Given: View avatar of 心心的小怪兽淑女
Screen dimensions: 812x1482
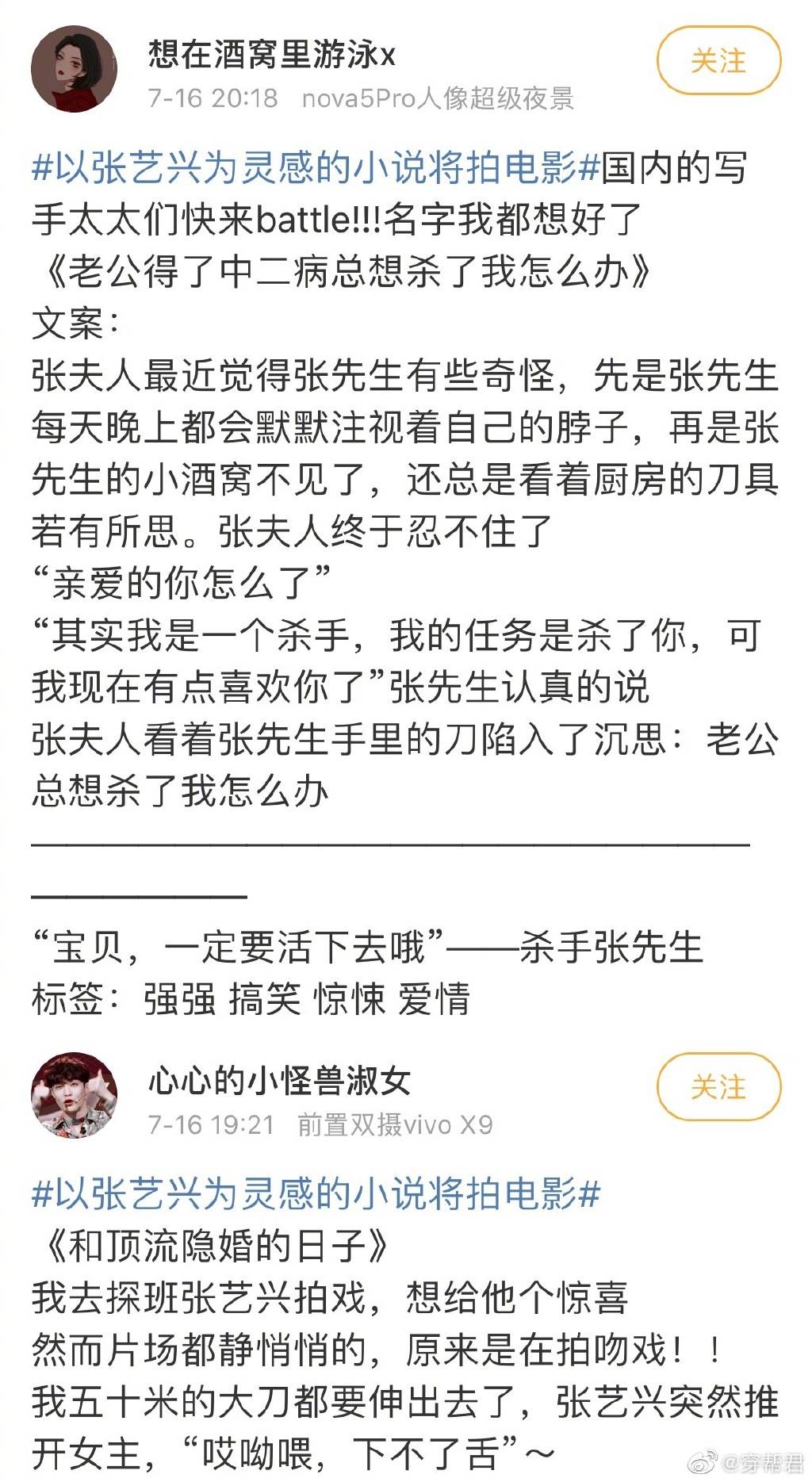Looking at the screenshot, I should click(x=74, y=1095).
